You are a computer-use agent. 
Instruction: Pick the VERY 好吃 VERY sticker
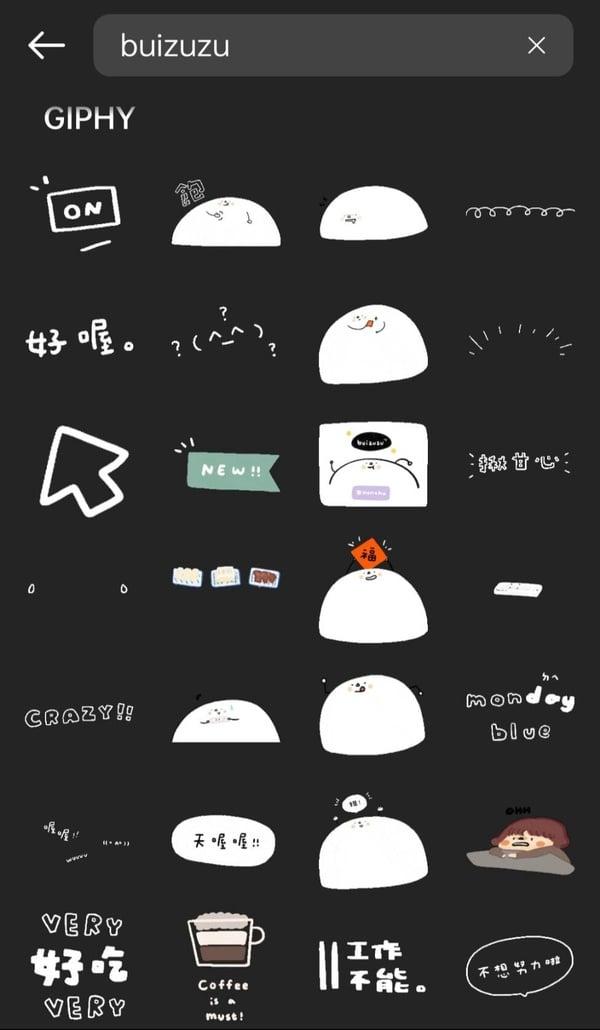point(80,964)
